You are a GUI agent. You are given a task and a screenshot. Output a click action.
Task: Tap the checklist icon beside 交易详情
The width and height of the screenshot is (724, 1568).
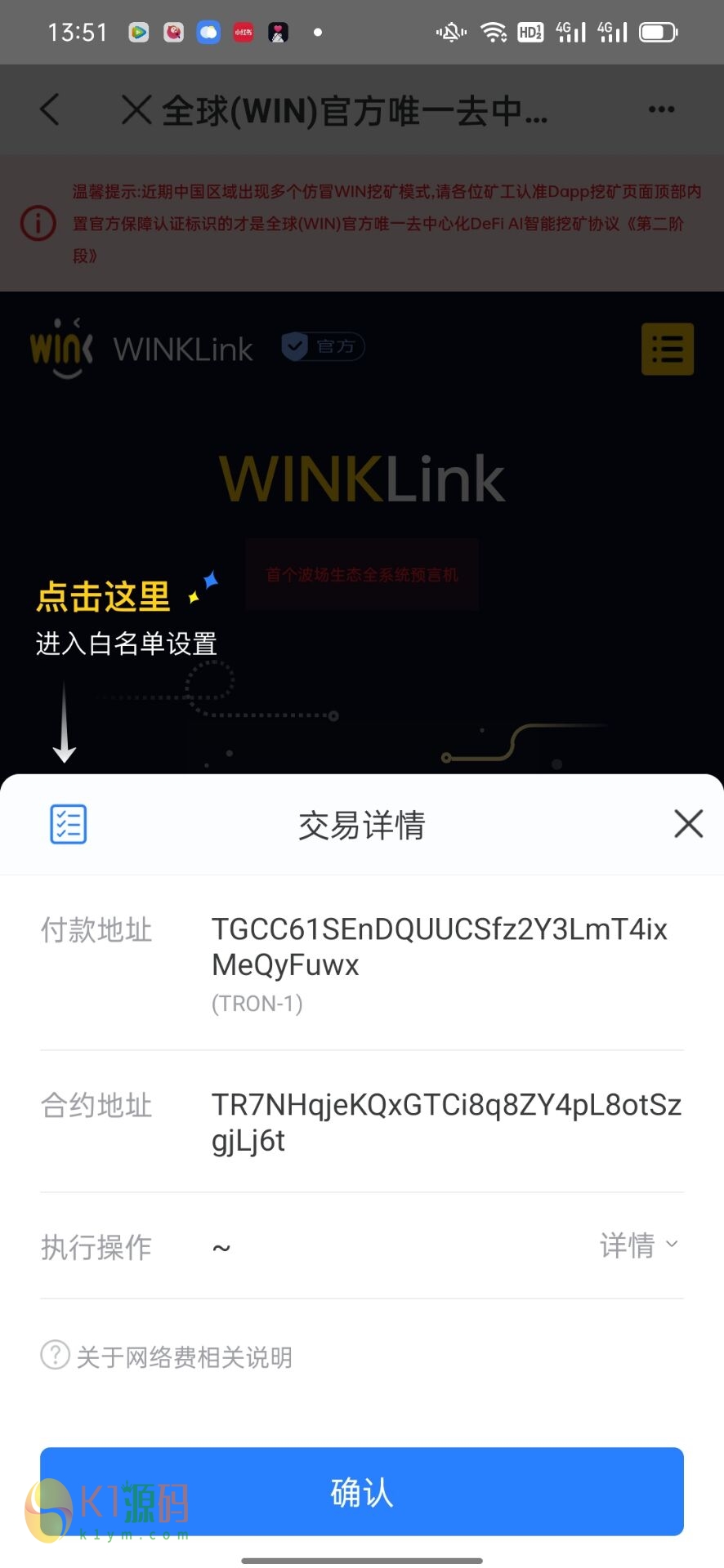[69, 824]
